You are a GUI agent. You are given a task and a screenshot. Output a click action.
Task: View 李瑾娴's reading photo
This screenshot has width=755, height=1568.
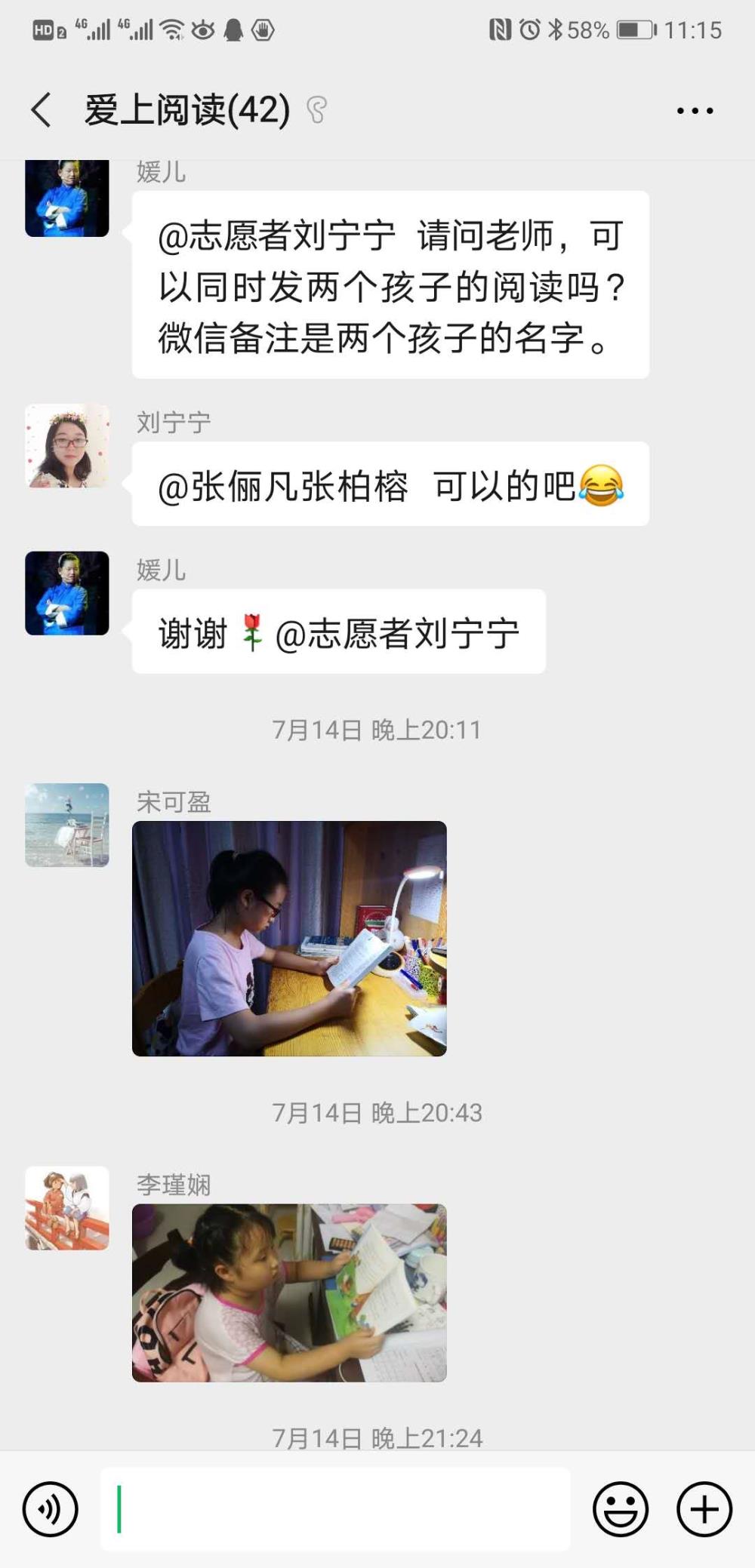click(x=289, y=1293)
